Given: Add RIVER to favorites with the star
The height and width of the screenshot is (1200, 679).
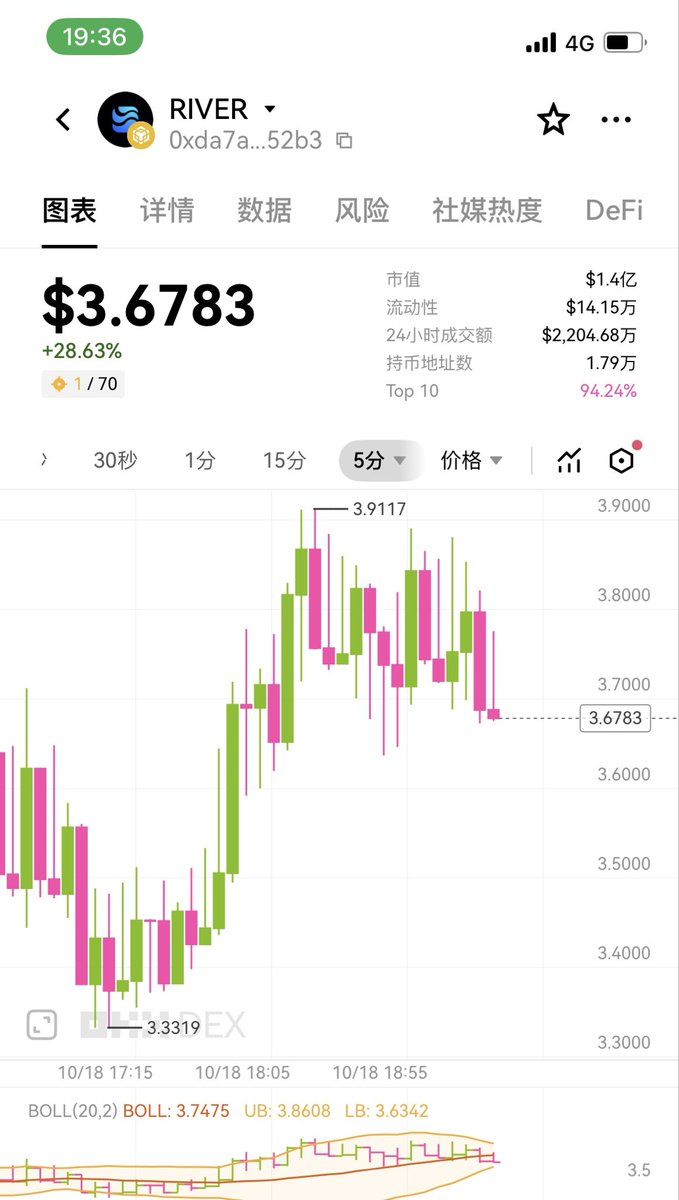Looking at the screenshot, I should 553,120.
